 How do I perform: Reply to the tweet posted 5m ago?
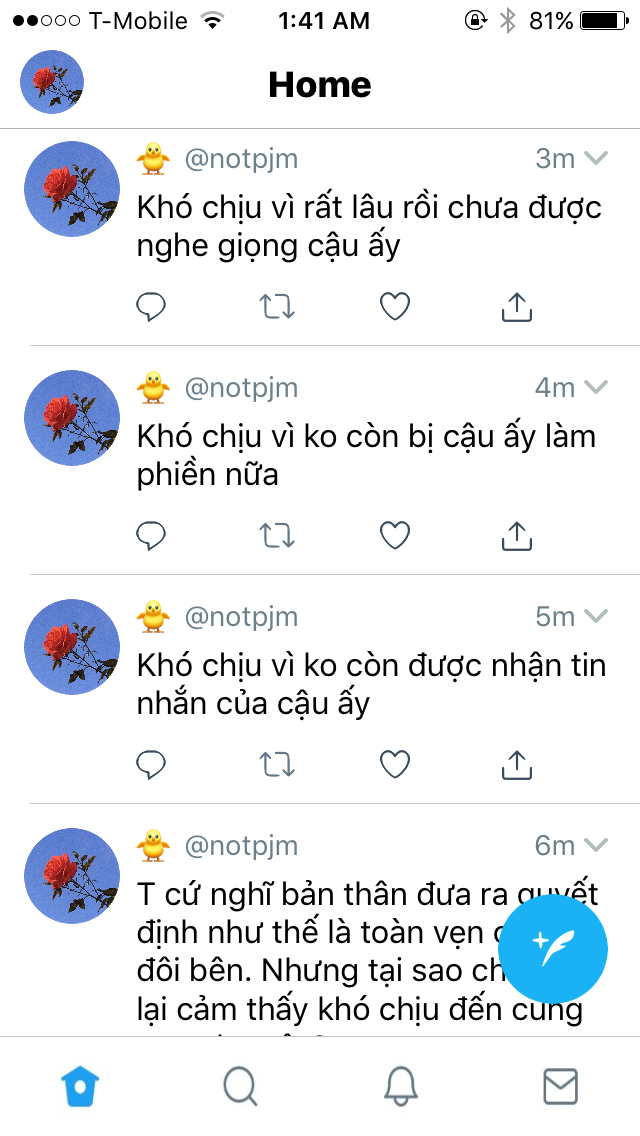151,765
